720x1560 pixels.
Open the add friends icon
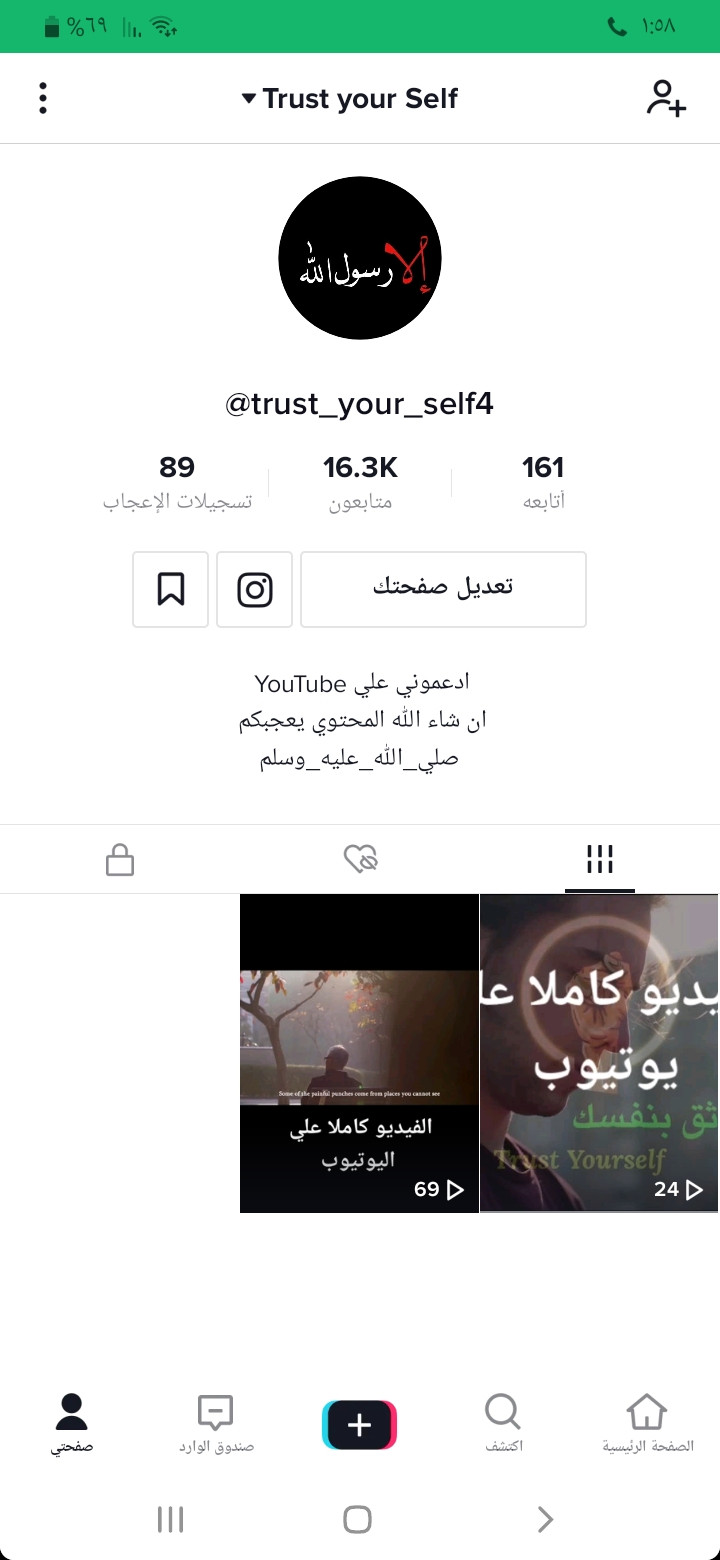click(x=665, y=97)
